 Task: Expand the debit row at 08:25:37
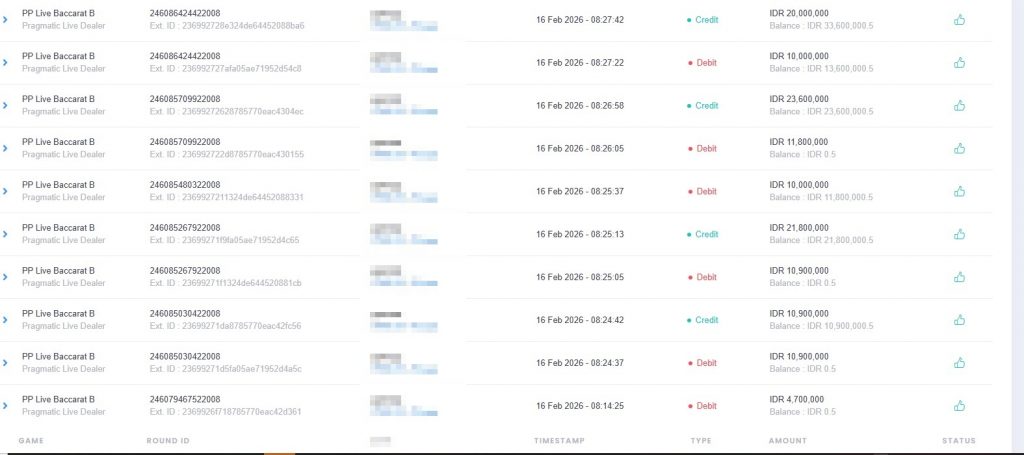coord(5,191)
